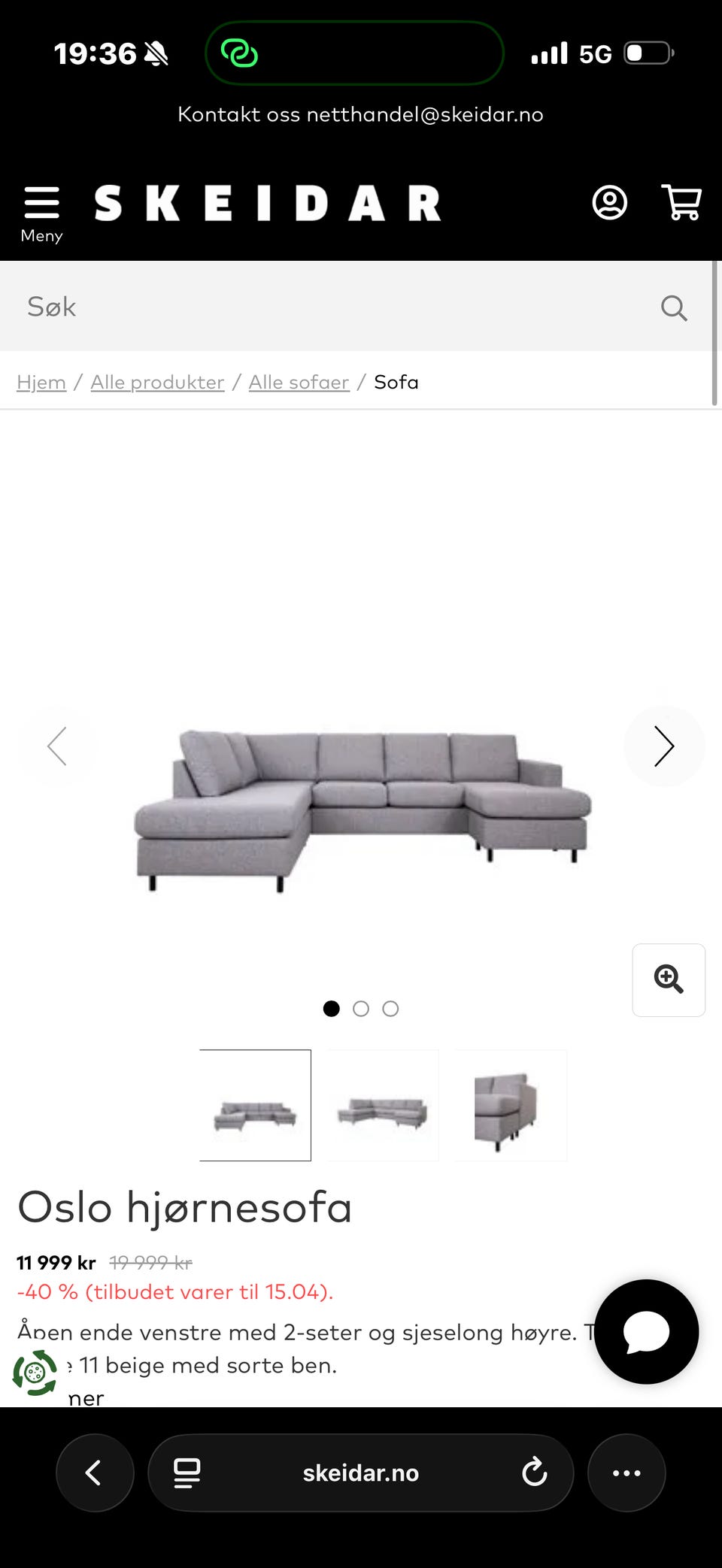This screenshot has width=722, height=1568.
Task: Go back in the browser
Action: (x=95, y=1473)
